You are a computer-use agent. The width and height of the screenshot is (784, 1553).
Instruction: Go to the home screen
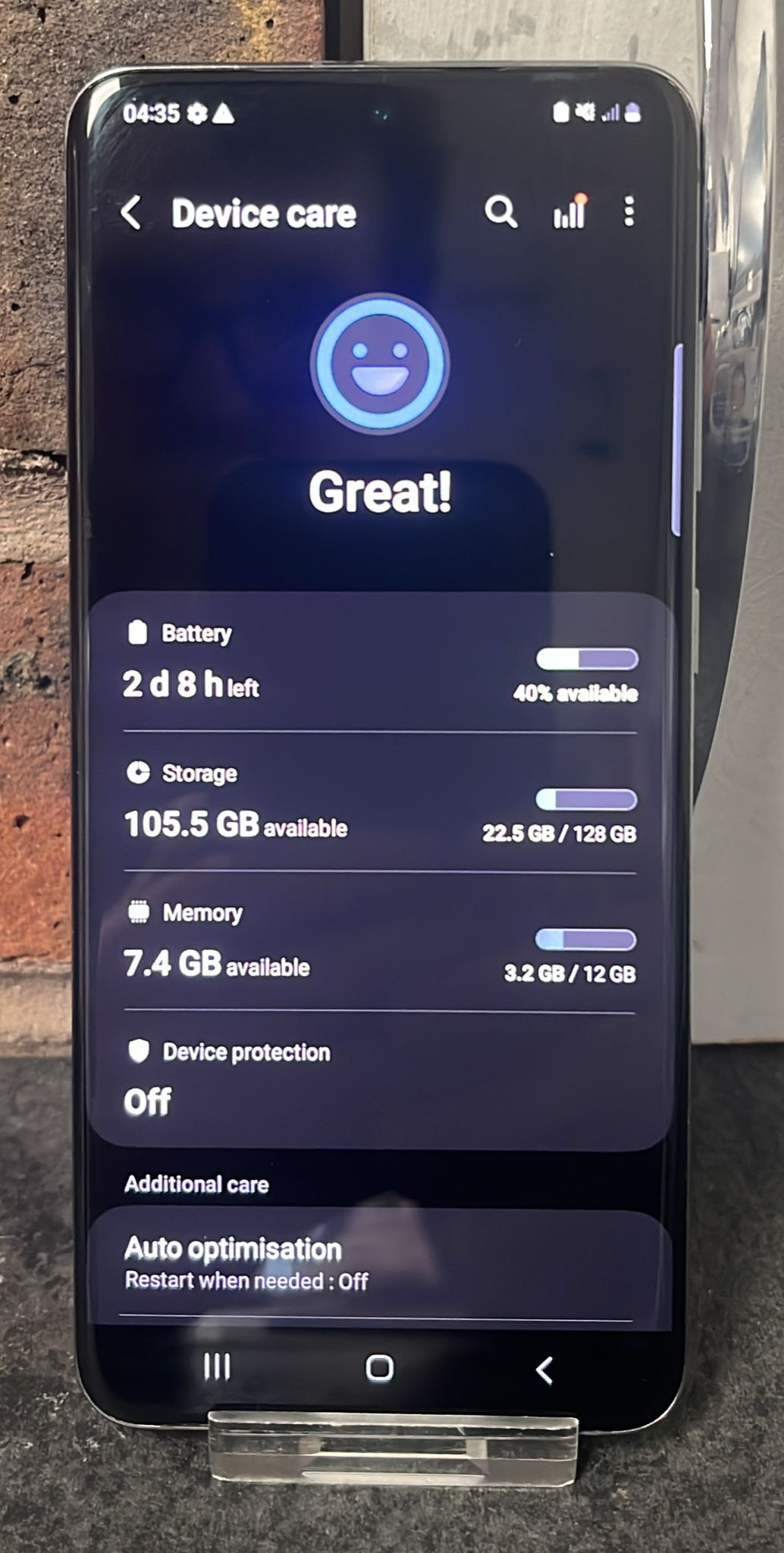coord(379,1368)
